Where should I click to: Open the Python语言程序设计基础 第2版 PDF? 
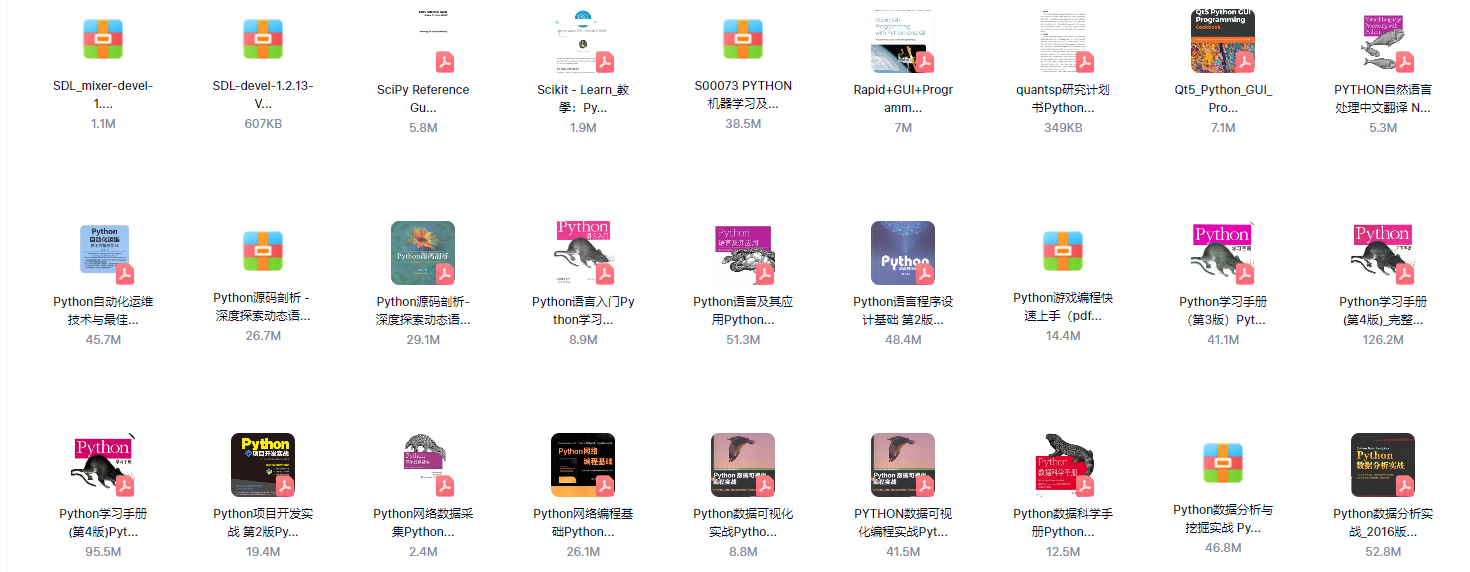(x=903, y=250)
